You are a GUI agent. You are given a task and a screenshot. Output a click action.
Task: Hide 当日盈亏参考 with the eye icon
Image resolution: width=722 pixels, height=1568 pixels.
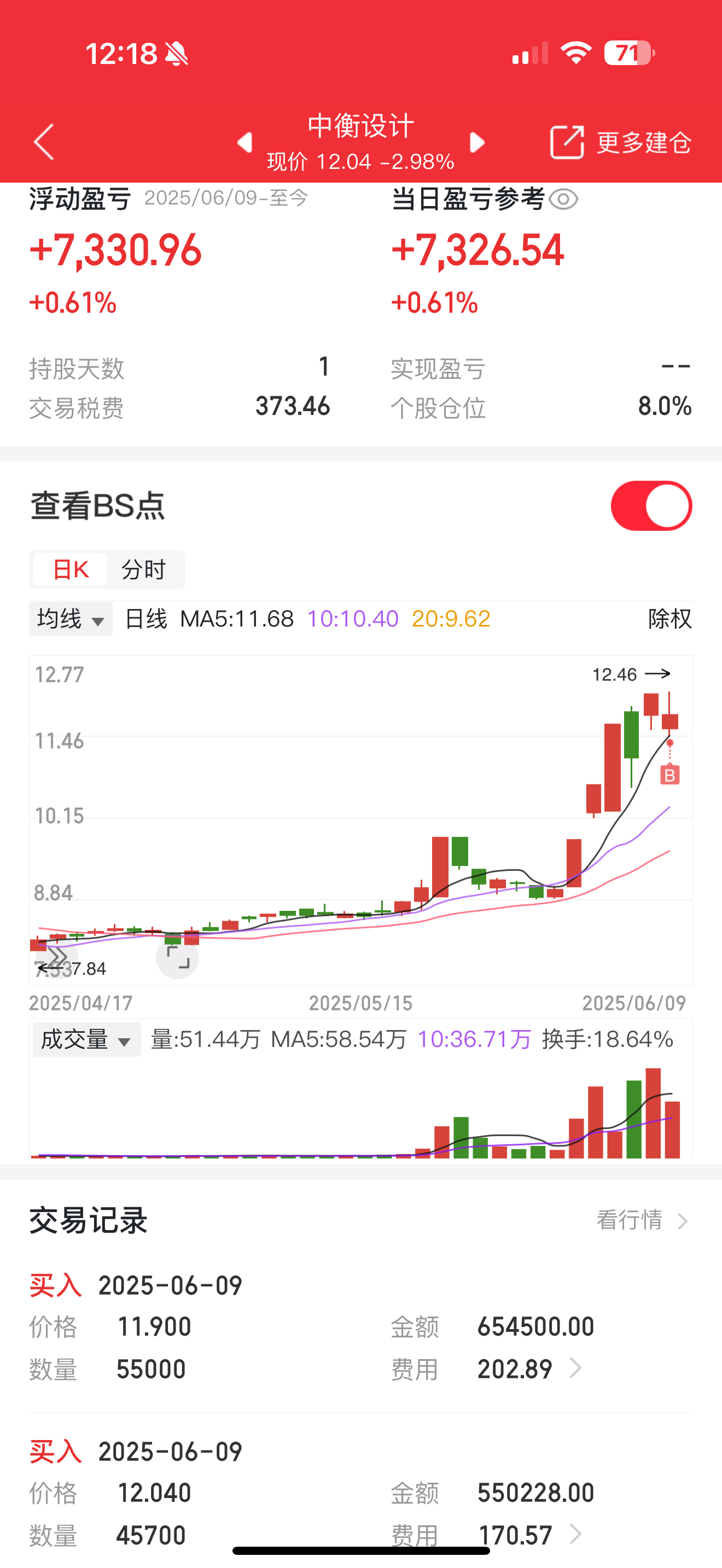(x=563, y=199)
